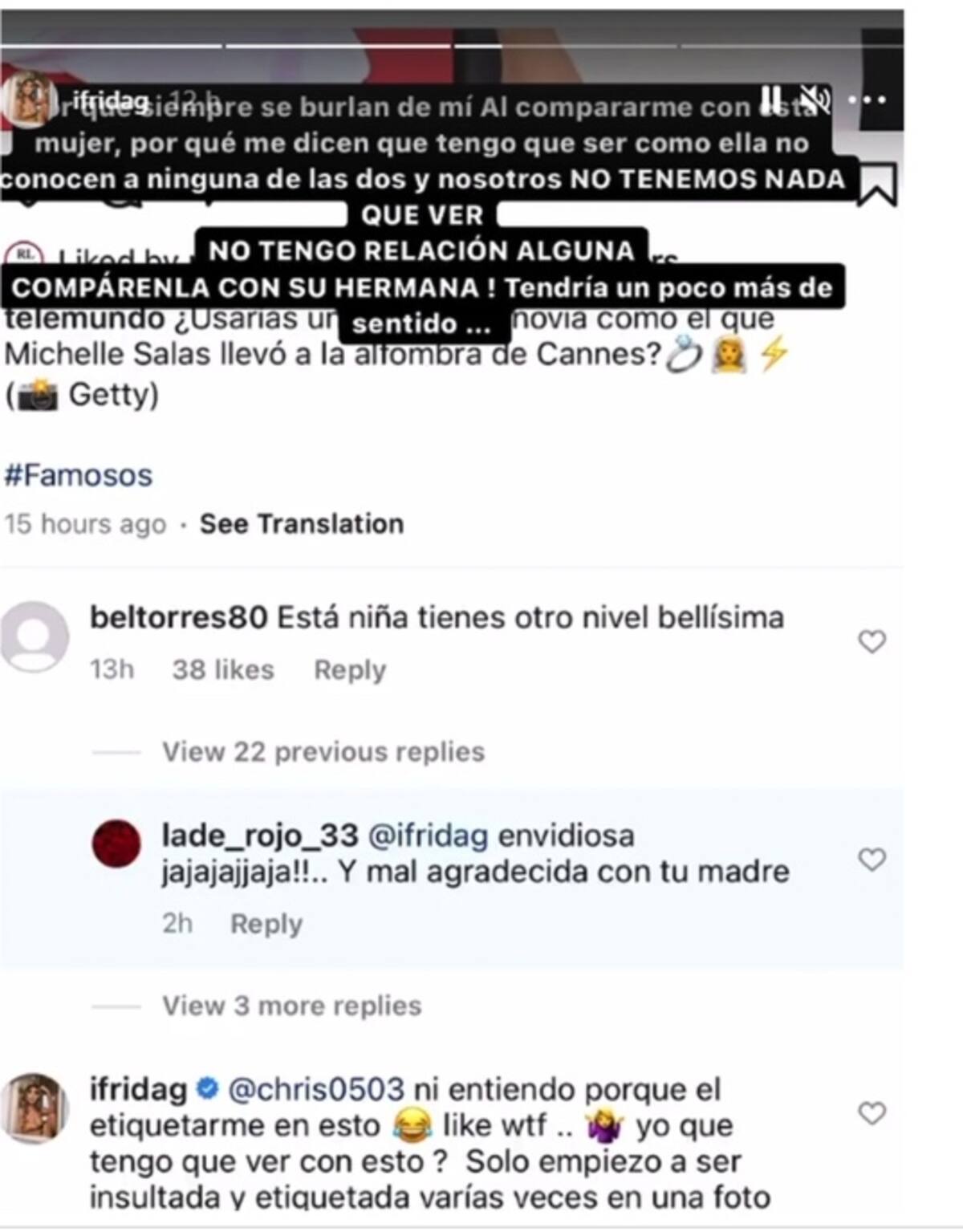Image resolution: width=963 pixels, height=1232 pixels.
Task: Open the story's three-dot options menu
Action: (867, 100)
